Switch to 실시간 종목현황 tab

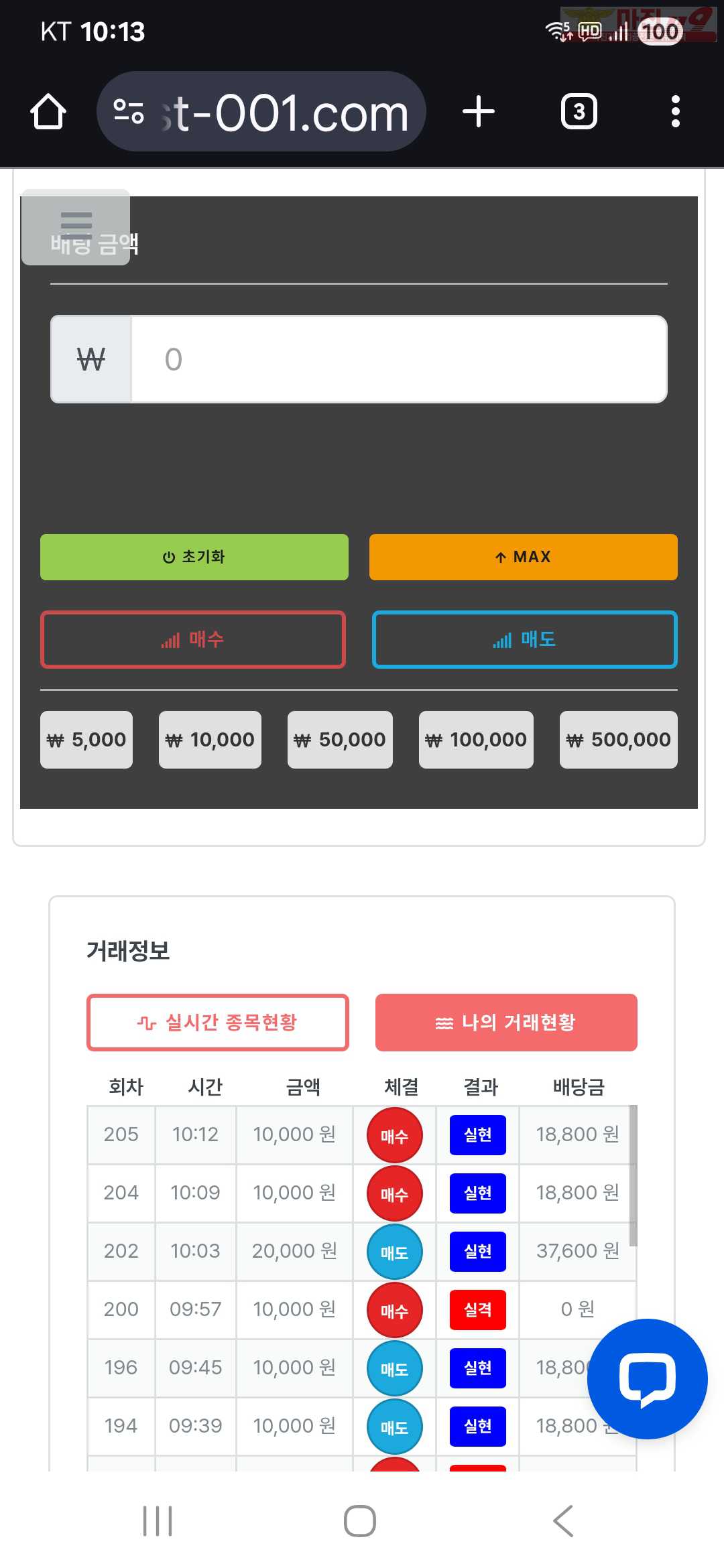point(218,1023)
